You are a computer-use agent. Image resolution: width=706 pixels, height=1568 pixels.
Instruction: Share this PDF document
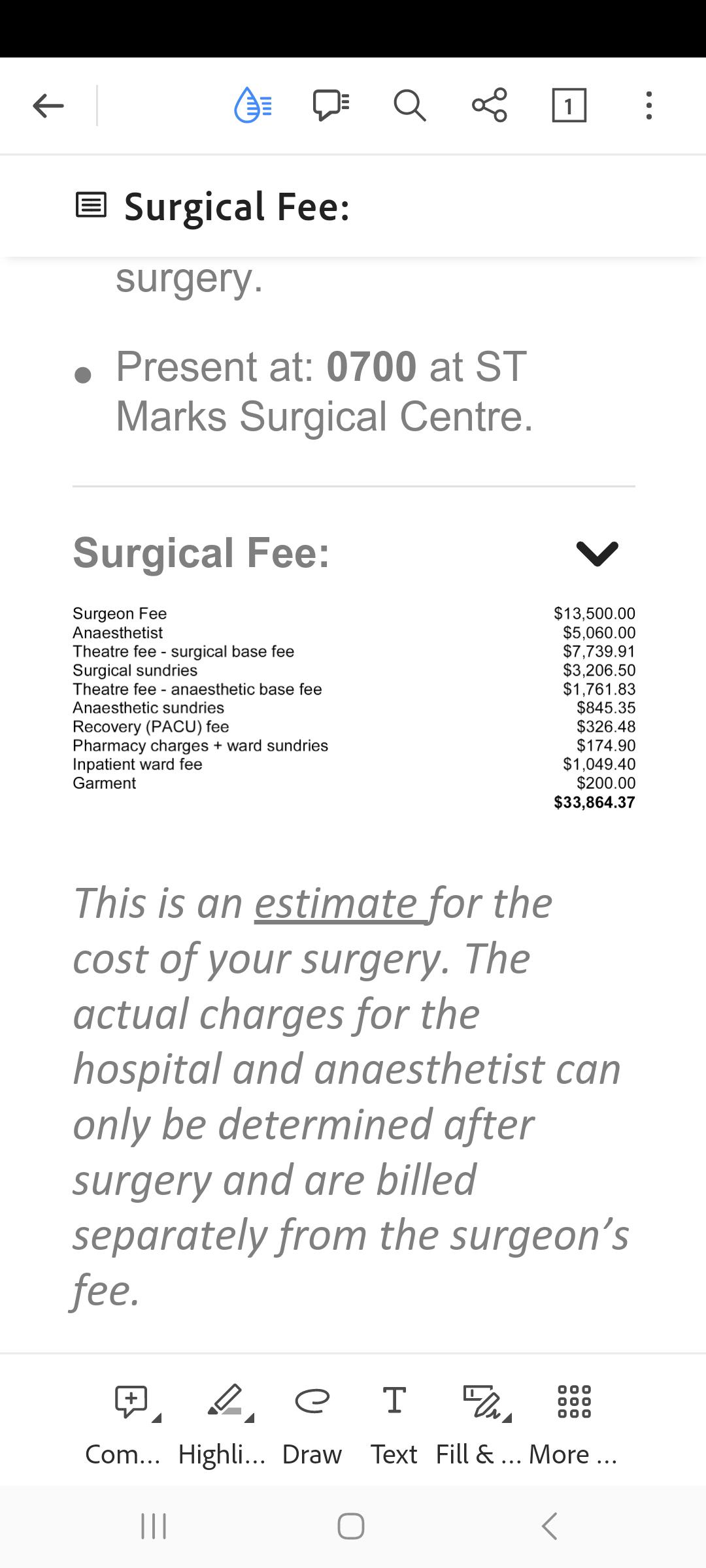coord(489,105)
